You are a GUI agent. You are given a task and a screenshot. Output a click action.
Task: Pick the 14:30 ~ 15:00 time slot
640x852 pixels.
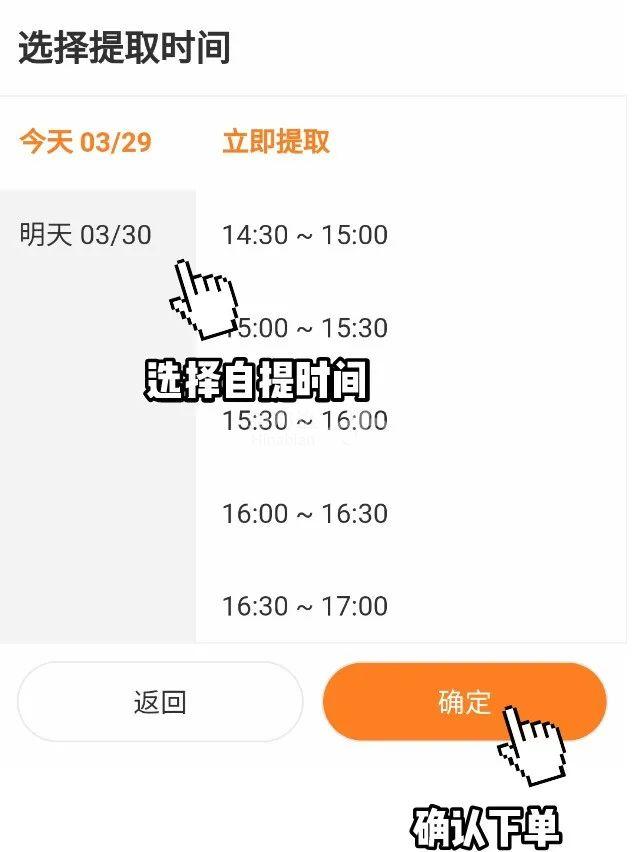tap(305, 235)
